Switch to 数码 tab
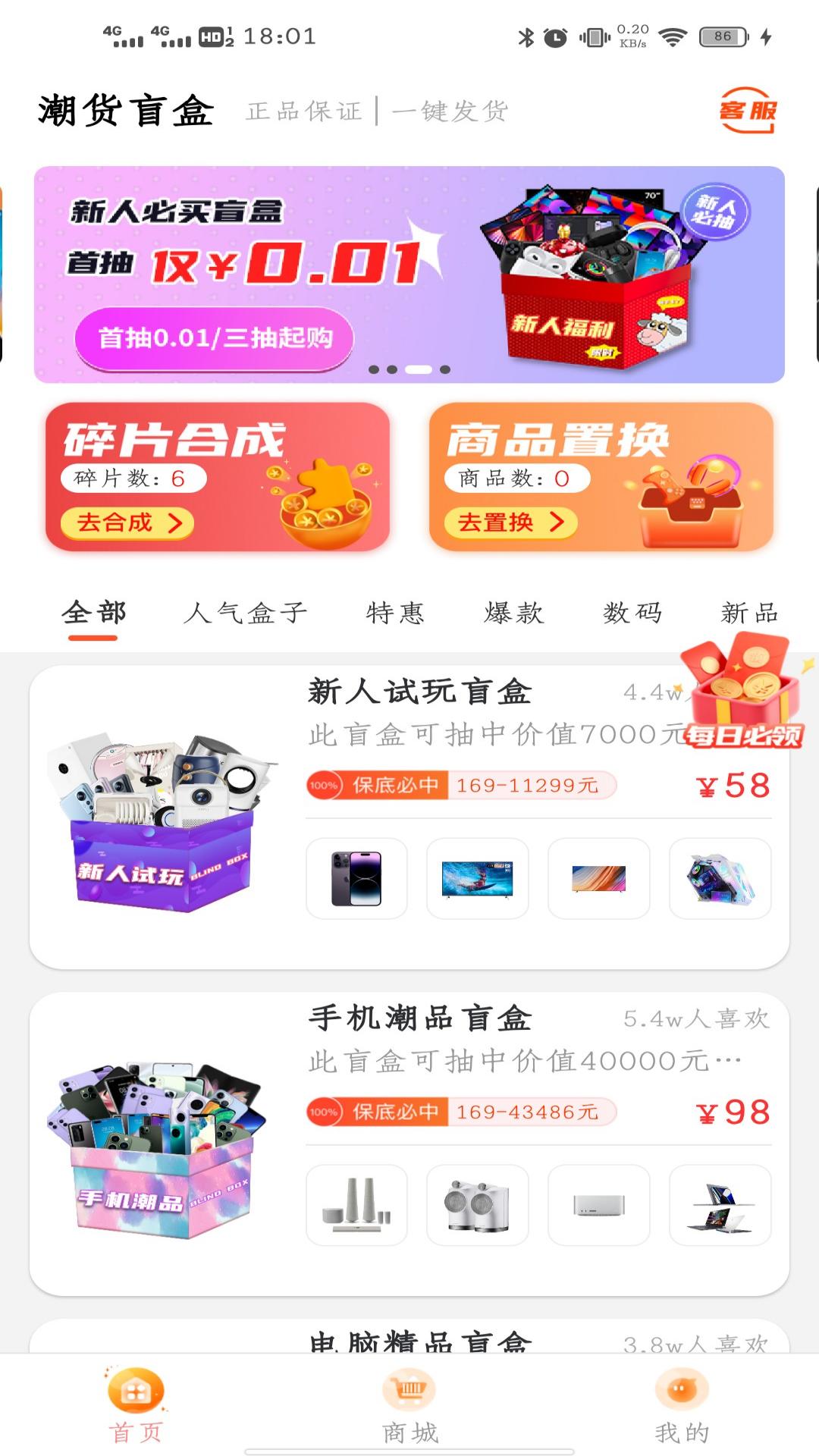The image size is (819, 1456). click(632, 613)
